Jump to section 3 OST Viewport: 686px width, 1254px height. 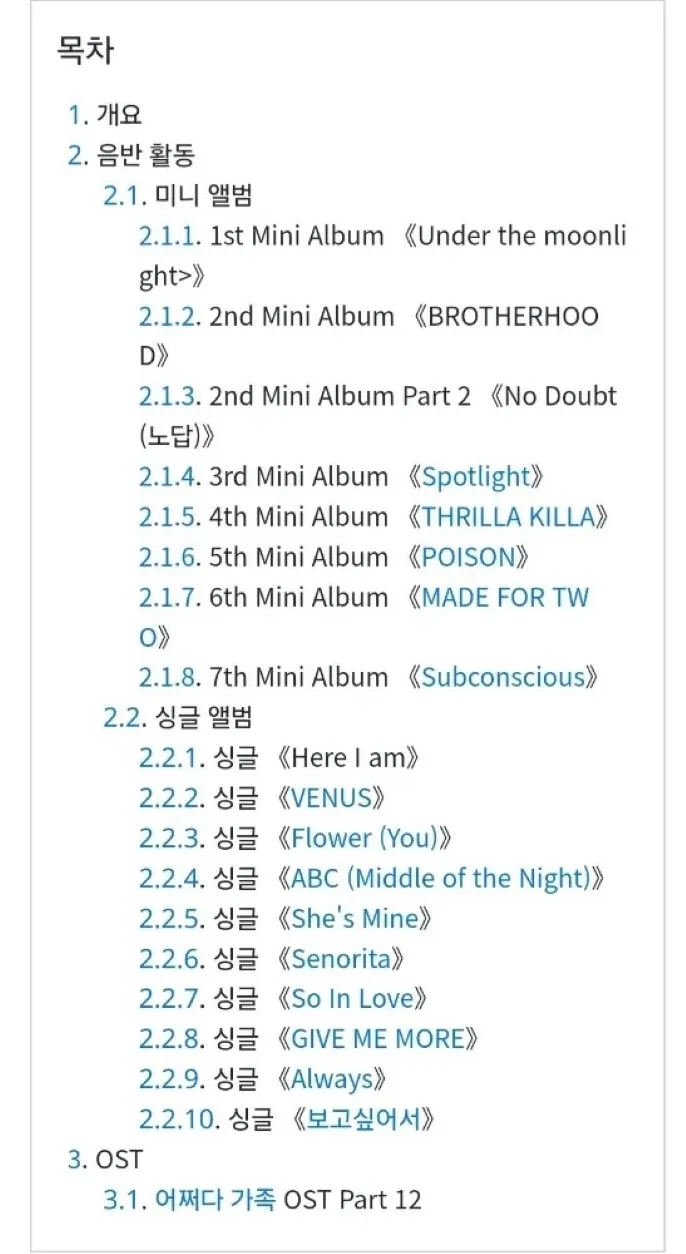(78, 1159)
